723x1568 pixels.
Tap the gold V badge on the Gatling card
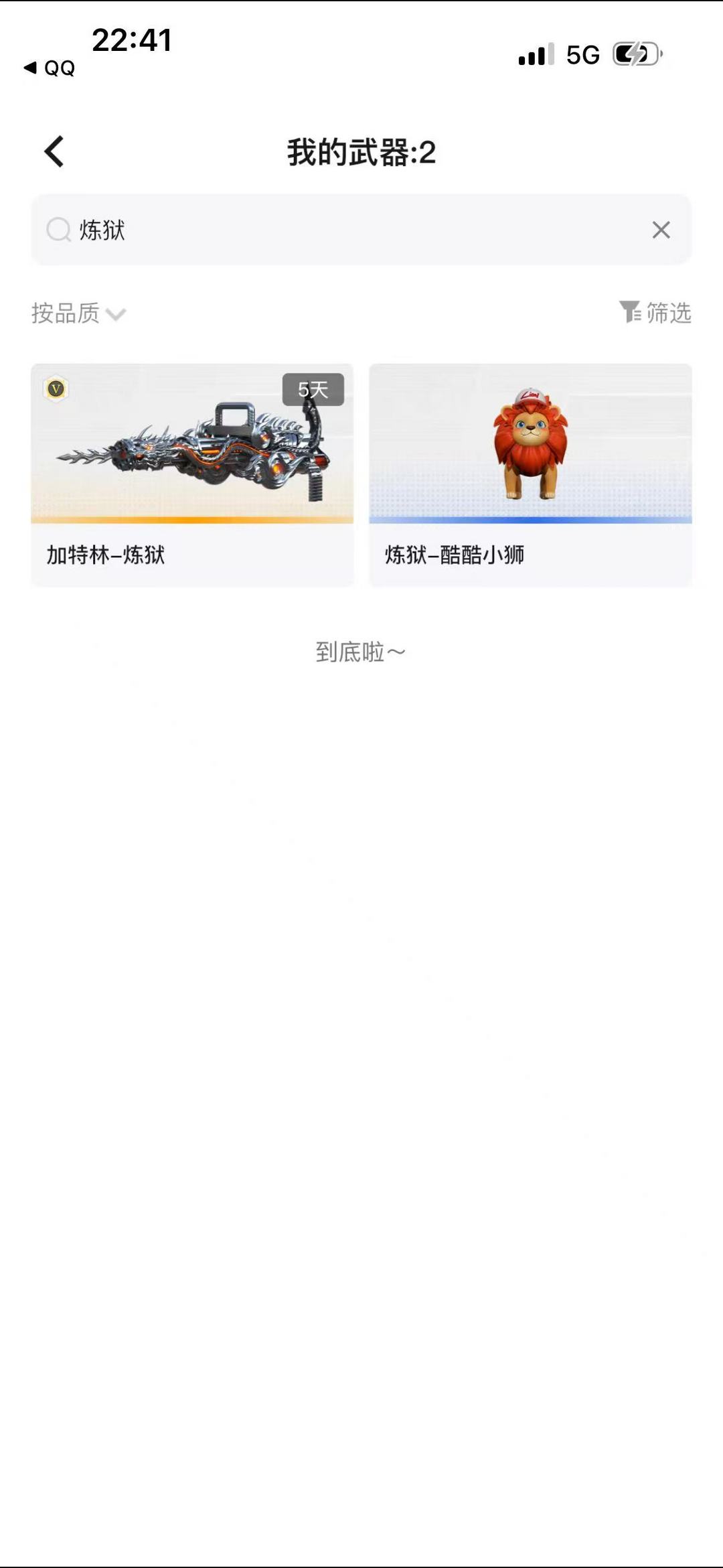tap(56, 387)
